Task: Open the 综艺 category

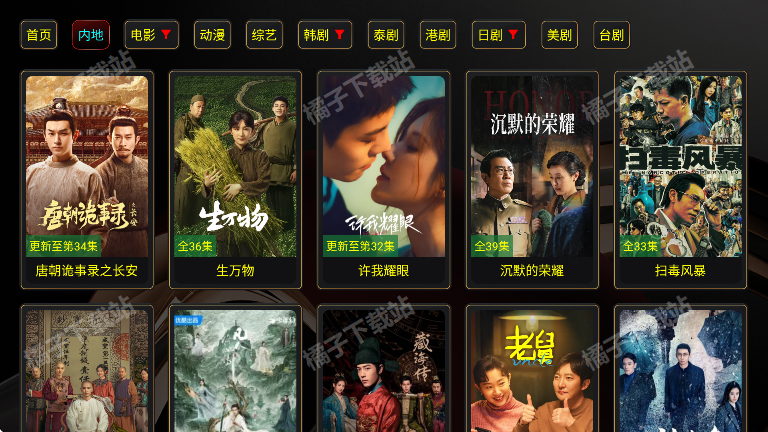Action: tap(264, 35)
